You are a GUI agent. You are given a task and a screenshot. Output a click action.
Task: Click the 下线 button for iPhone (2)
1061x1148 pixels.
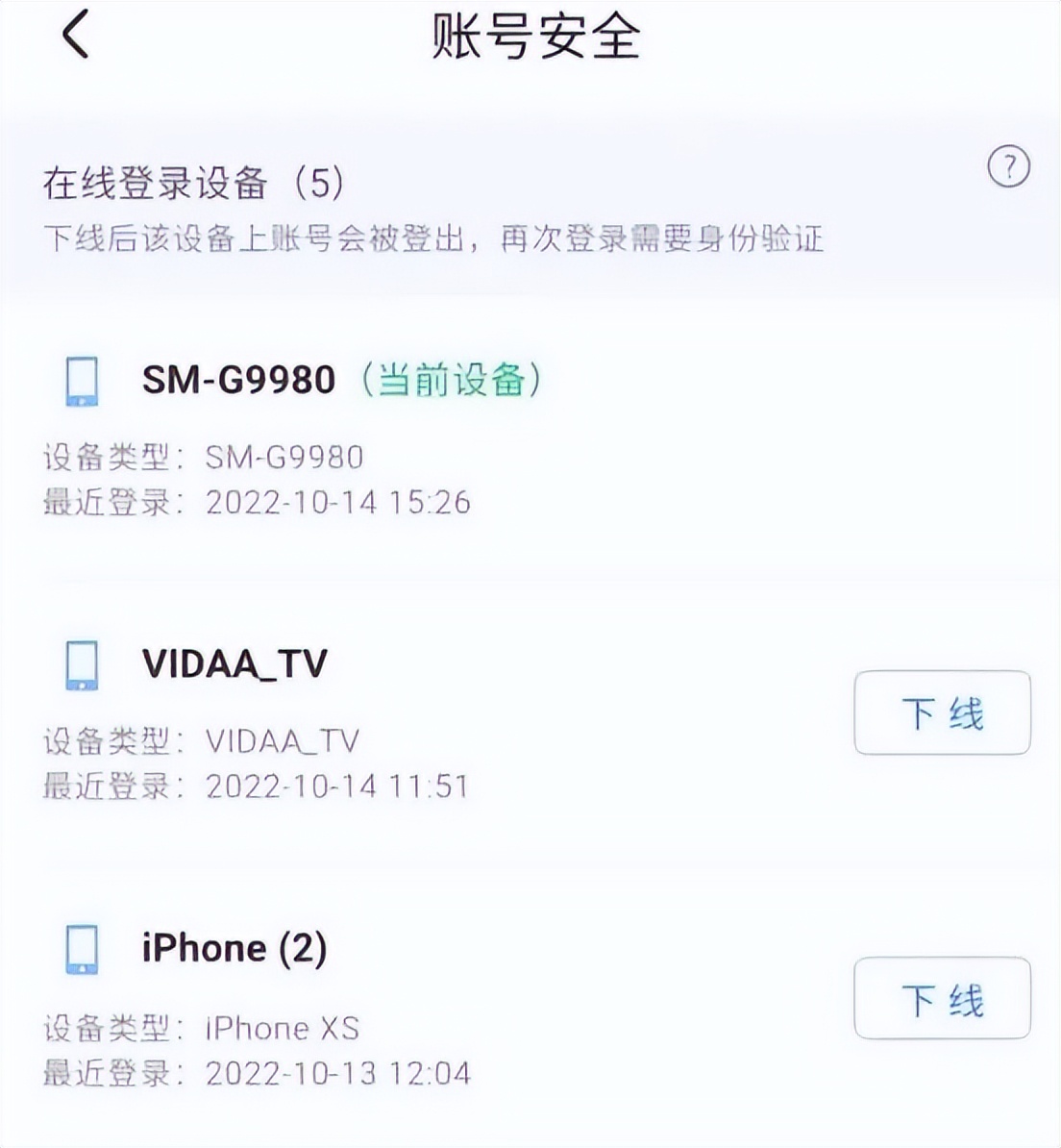942,999
